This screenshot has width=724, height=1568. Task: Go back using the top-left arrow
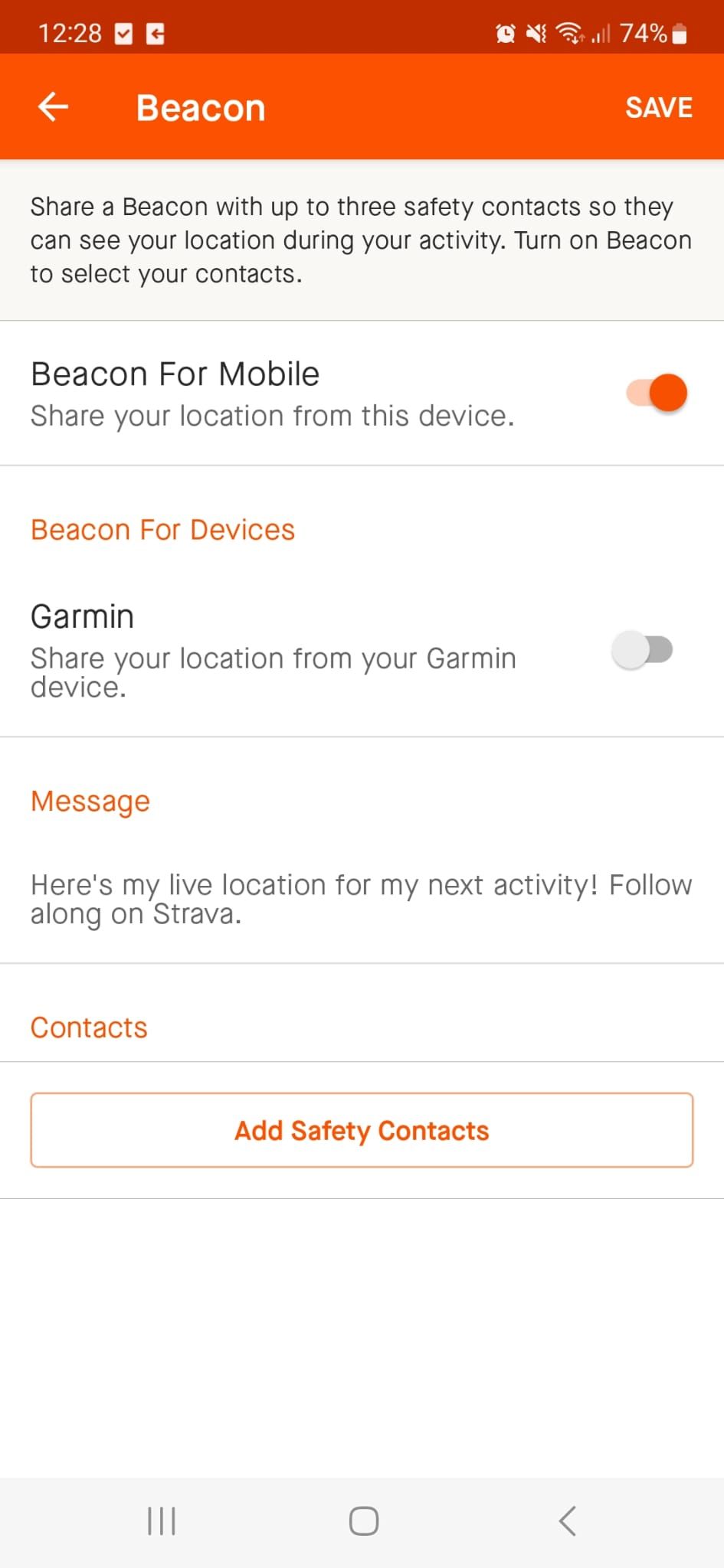pyautogui.click(x=53, y=107)
